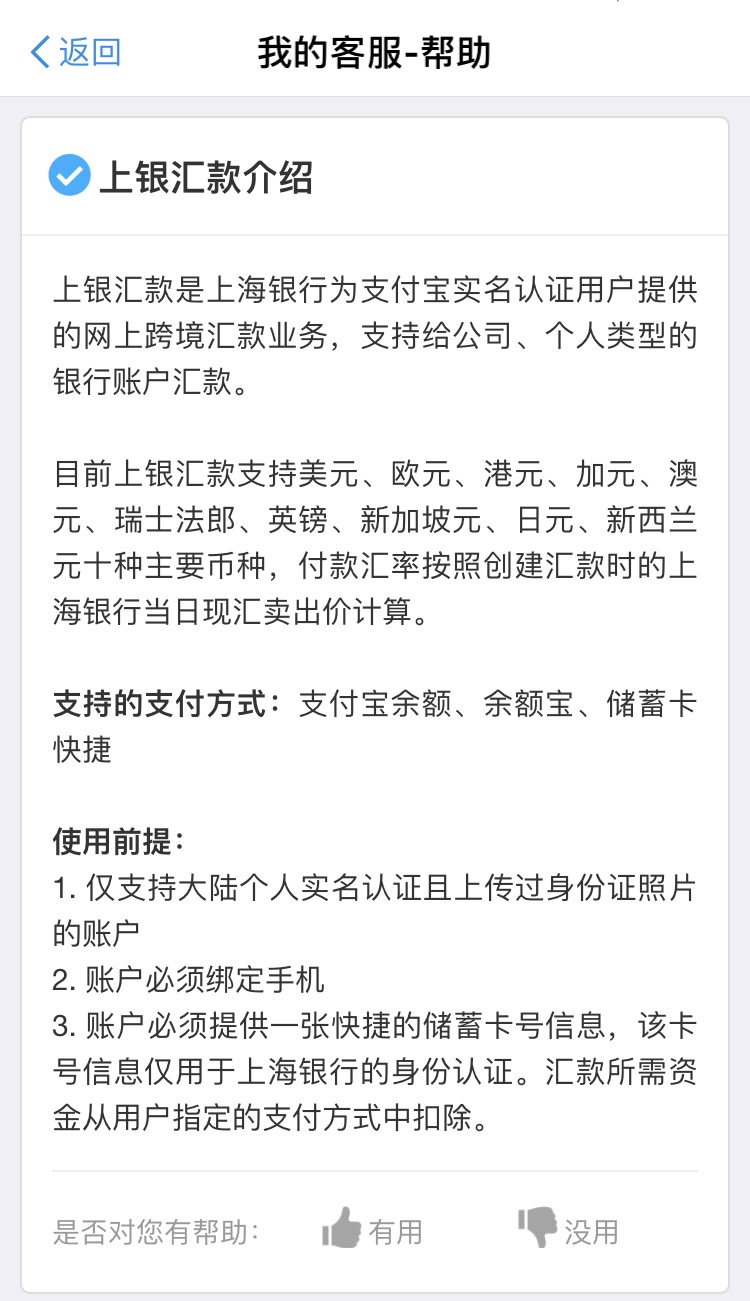Viewport: 750px width, 1301px height.
Task: Rate this help article as 没用
Action: click(568, 1229)
